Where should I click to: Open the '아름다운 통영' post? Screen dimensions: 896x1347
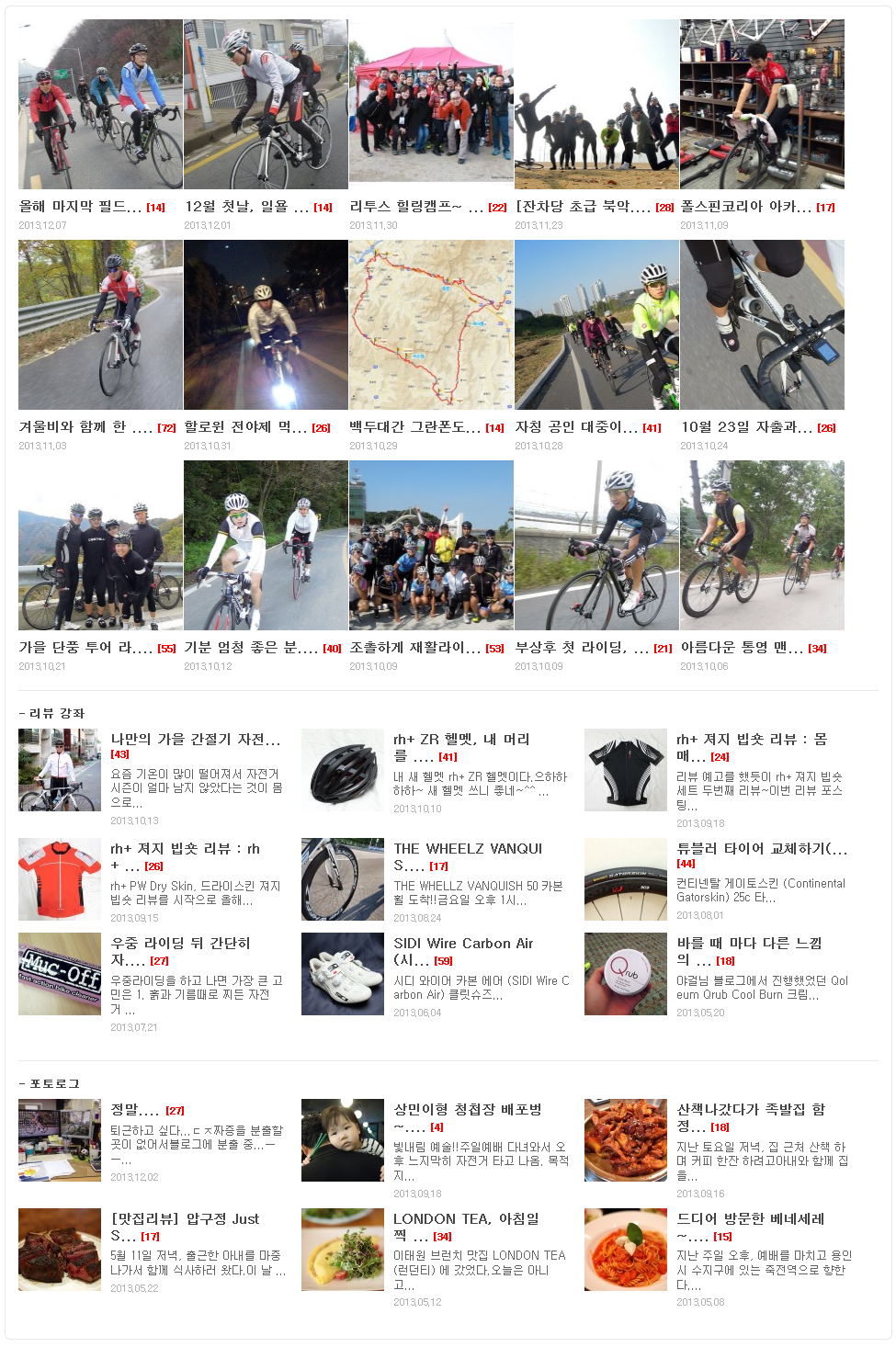[x=742, y=648]
